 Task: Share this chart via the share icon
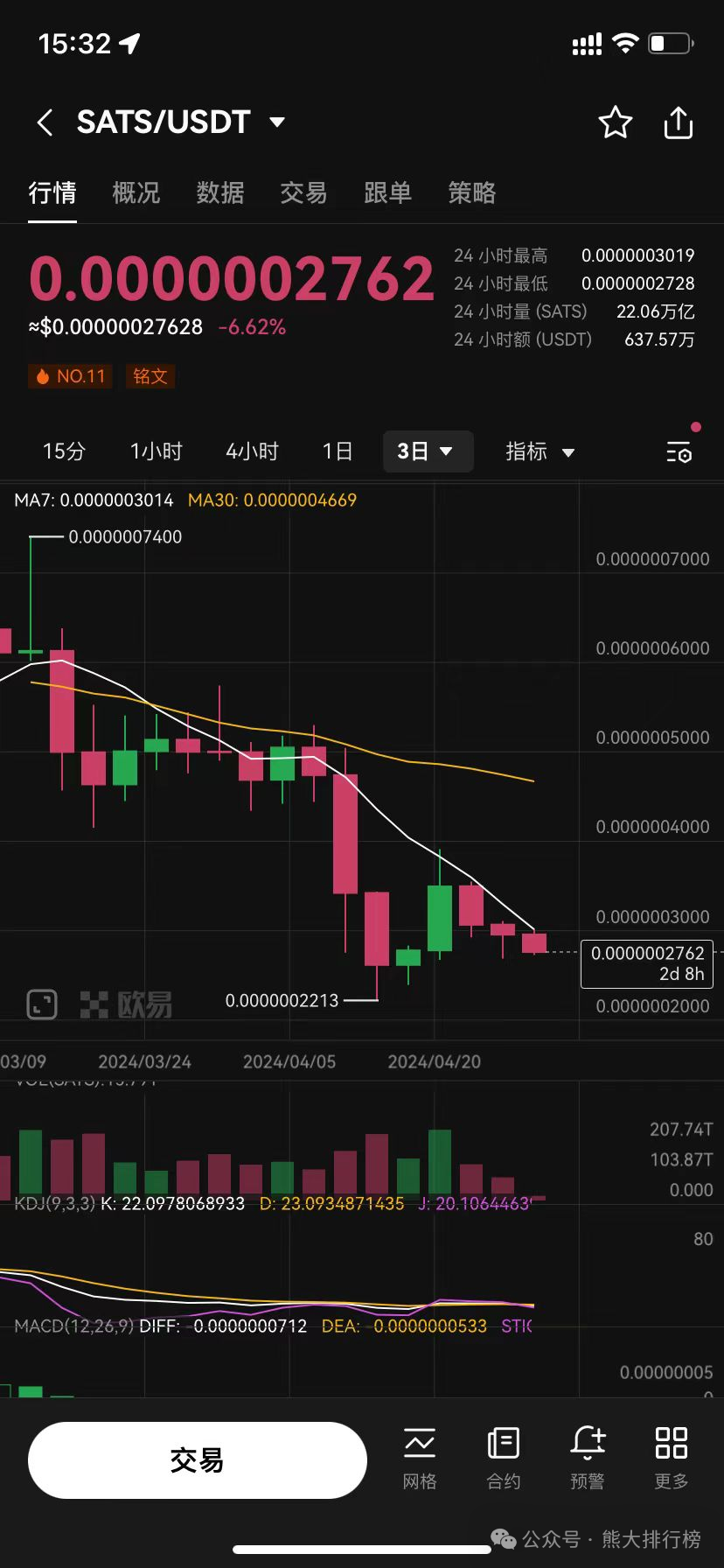tap(679, 122)
